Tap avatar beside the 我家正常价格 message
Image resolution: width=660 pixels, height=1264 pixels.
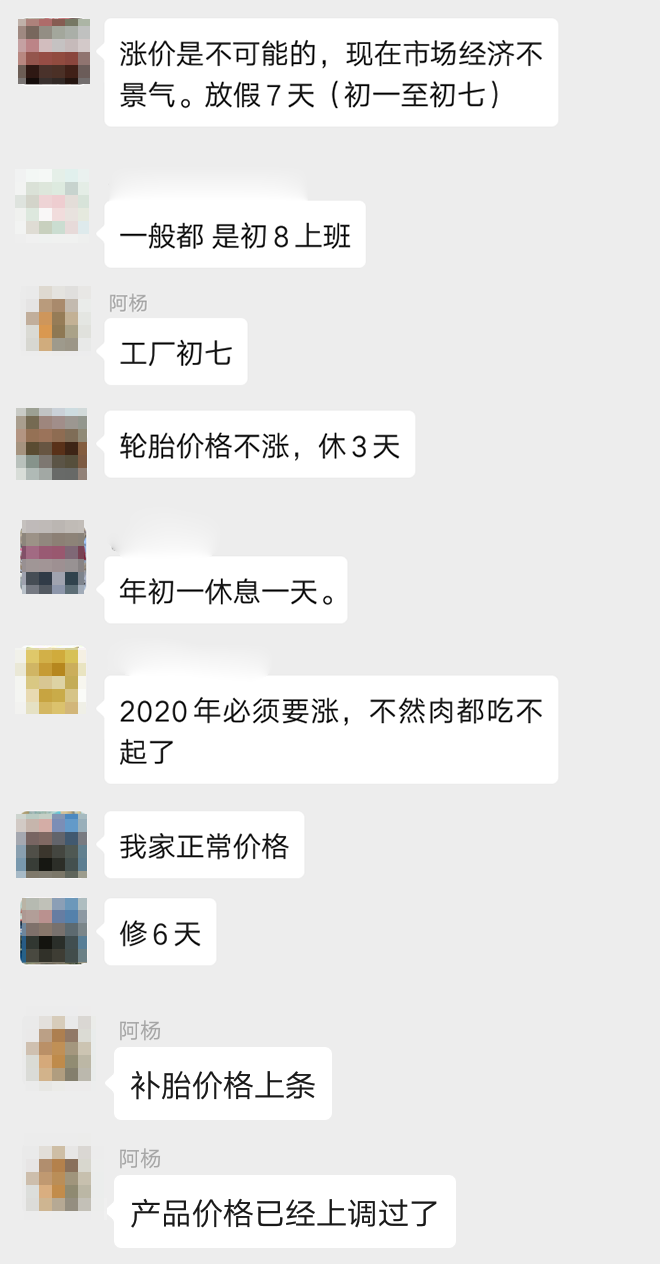pyautogui.click(x=52, y=845)
